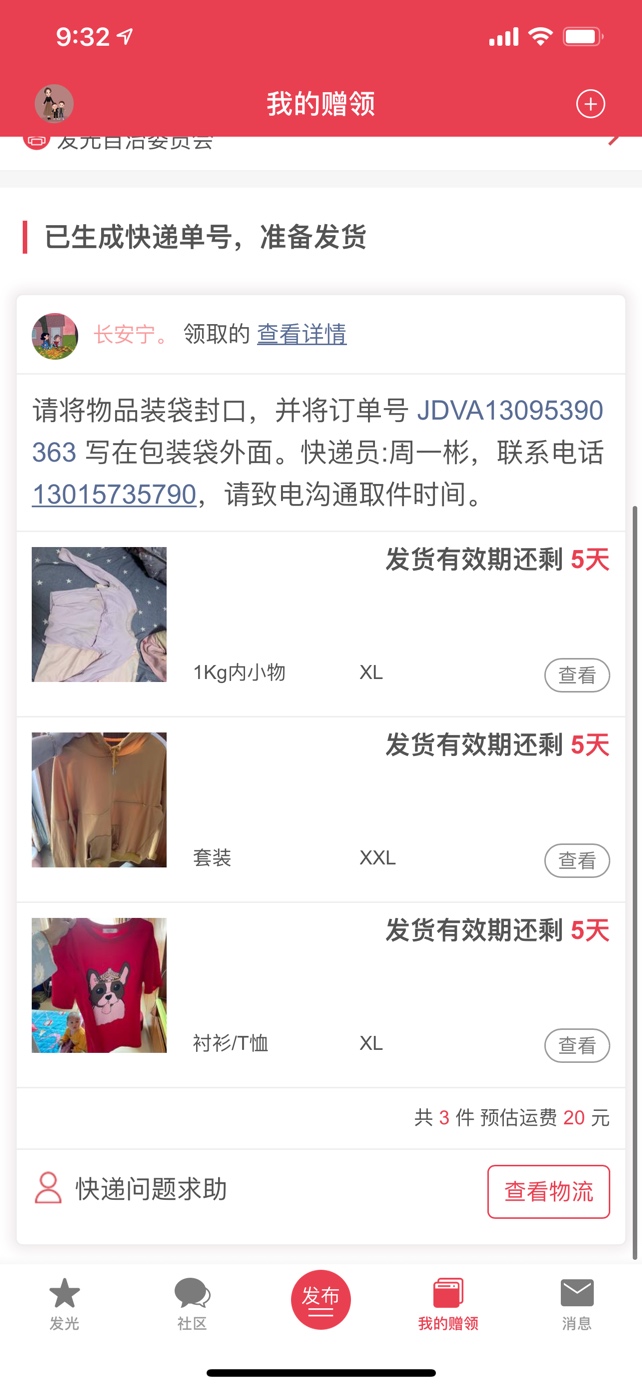Open the profile avatar in header
This screenshot has width=642, height=1389.
[54, 103]
